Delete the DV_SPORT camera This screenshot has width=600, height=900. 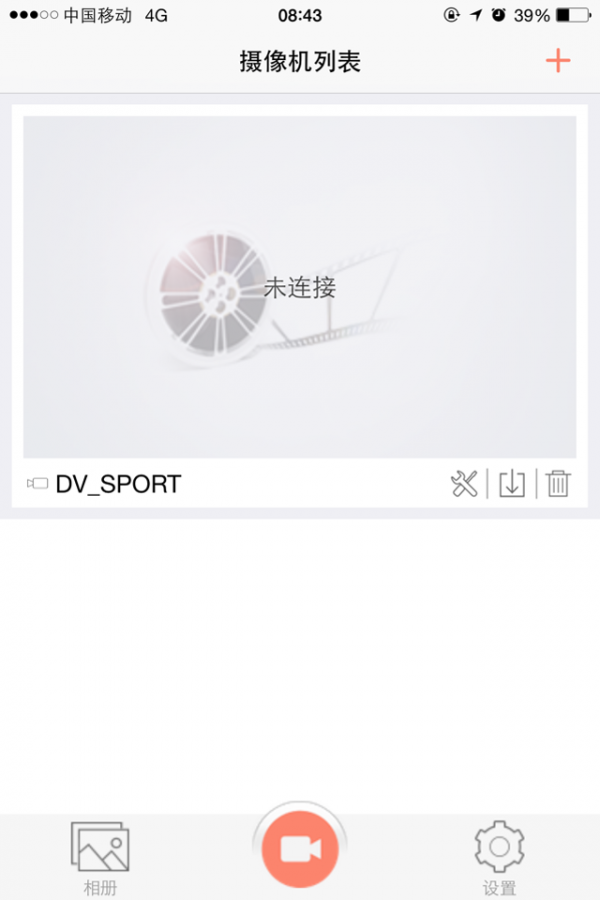(558, 484)
